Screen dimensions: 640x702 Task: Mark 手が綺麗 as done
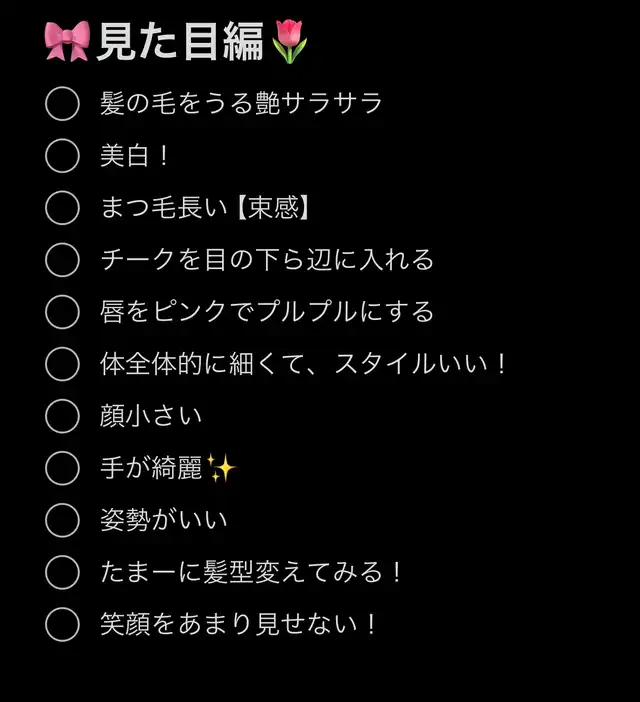pyautogui.click(x=62, y=467)
